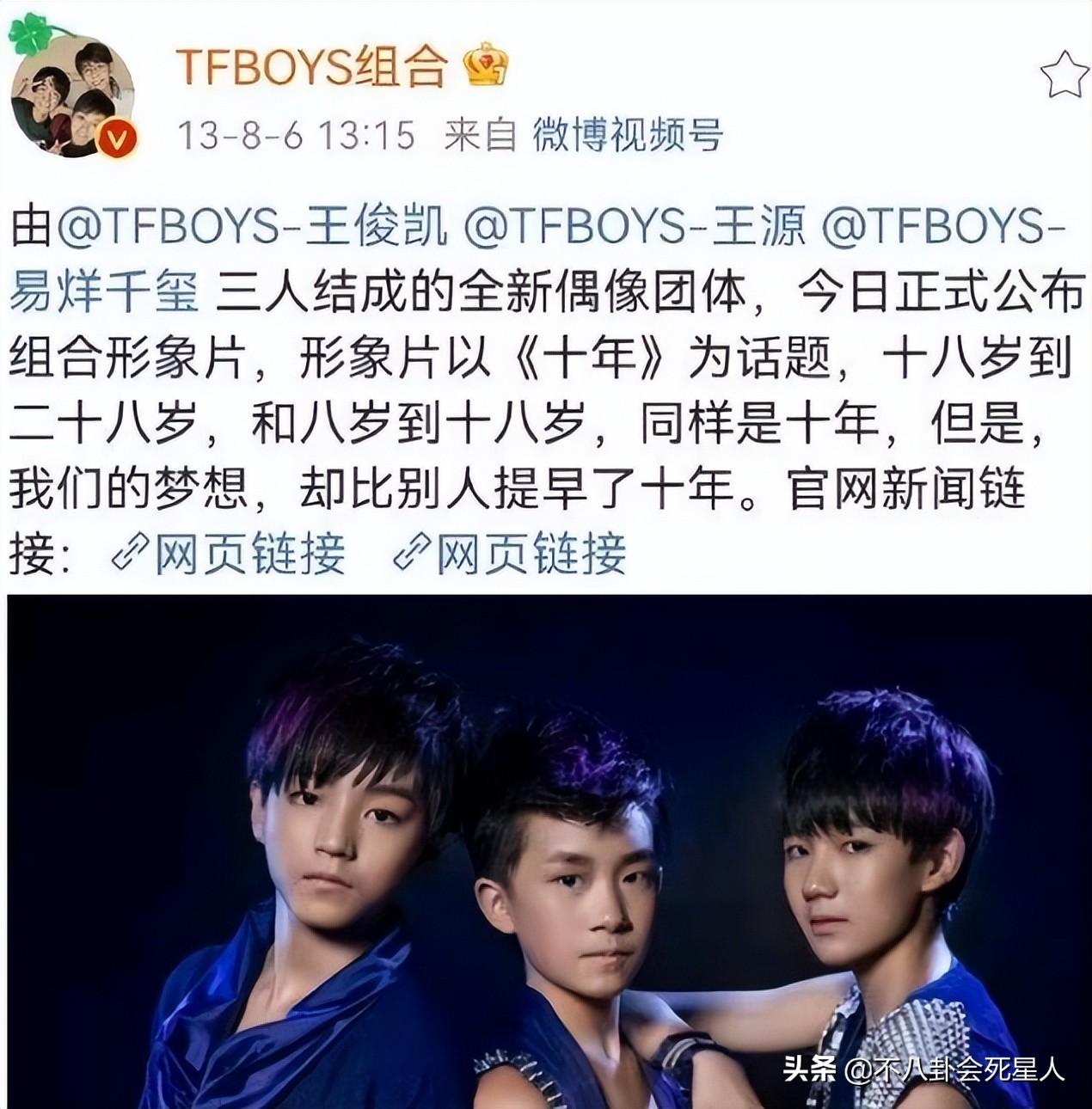Open the @TFBOYS-易烊千玺 mention
The width and height of the screenshot is (1092, 1109).
(103, 292)
